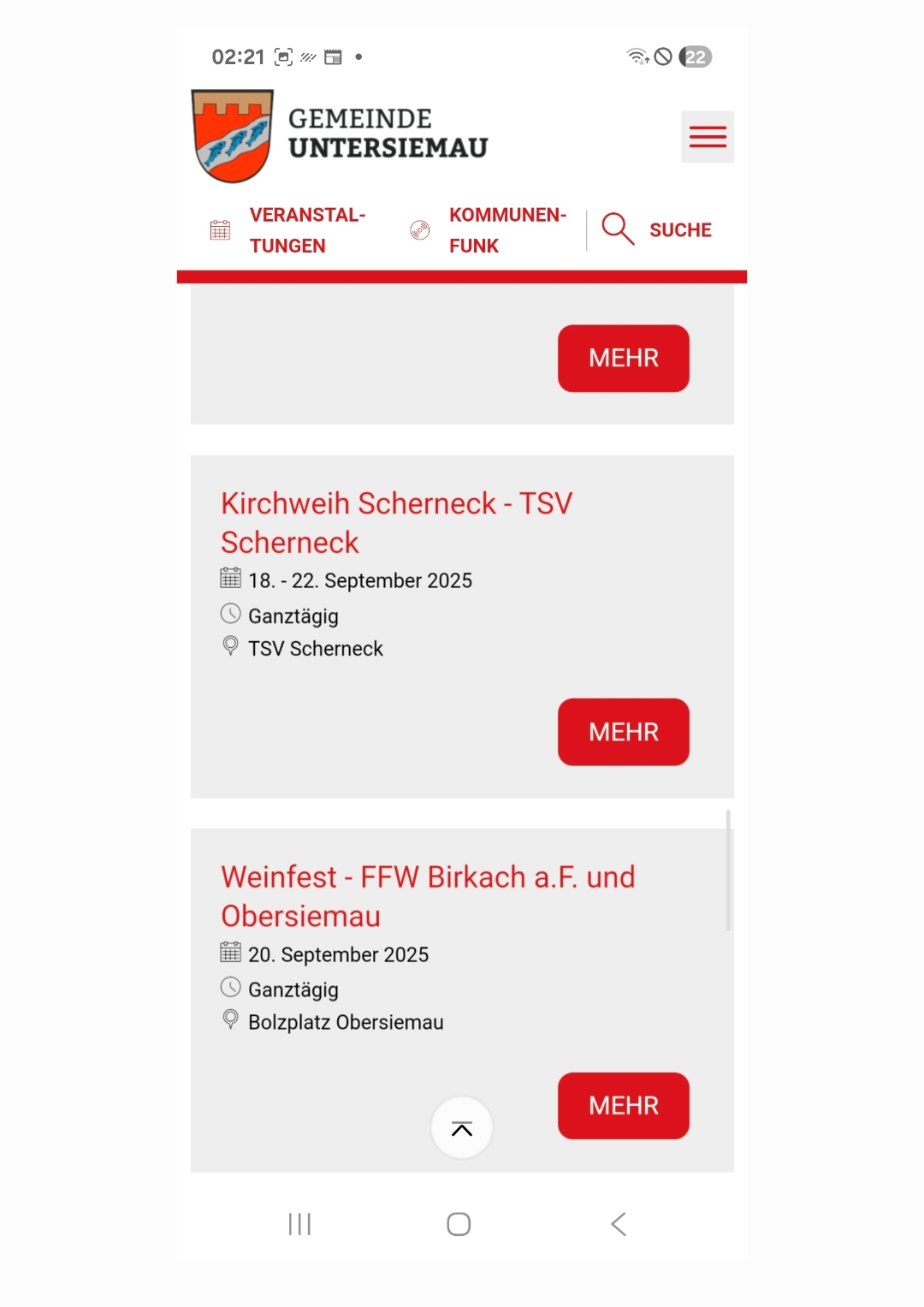The image size is (924, 1307).
Task: Open the hamburger navigation menu
Action: (x=708, y=137)
